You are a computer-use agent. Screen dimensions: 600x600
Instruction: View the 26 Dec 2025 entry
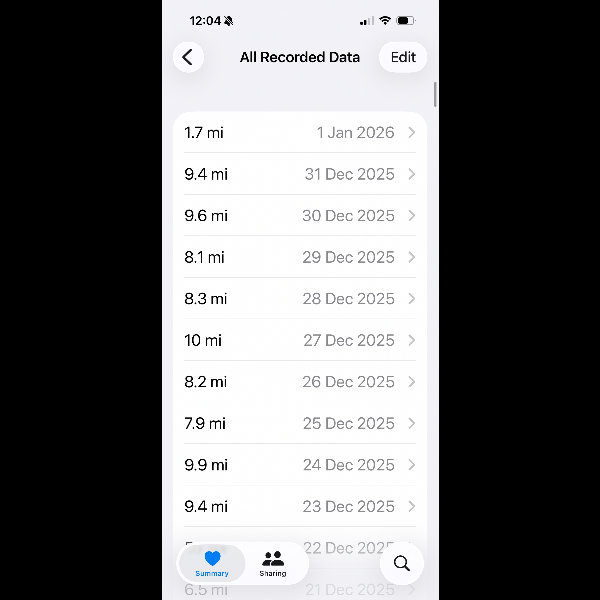click(300, 382)
